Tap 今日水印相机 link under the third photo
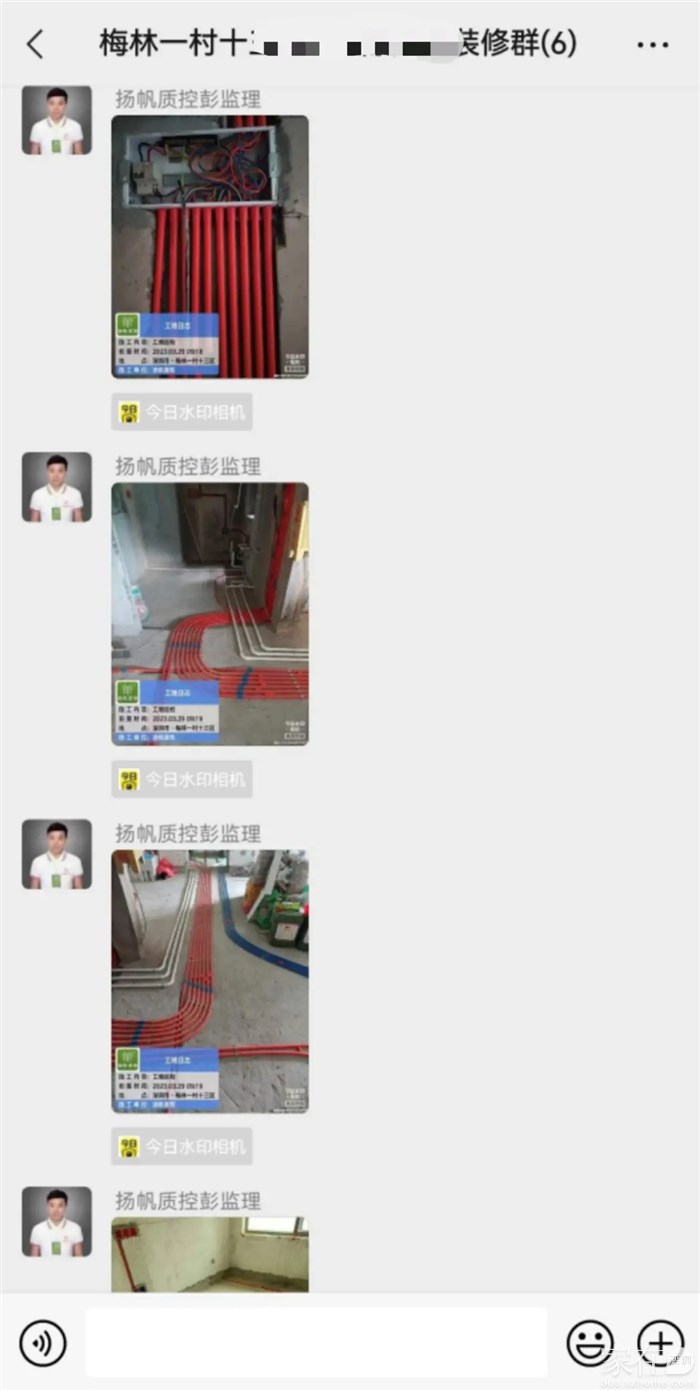Screen dimensions: 700x1391 pyautogui.click(x=181, y=1146)
